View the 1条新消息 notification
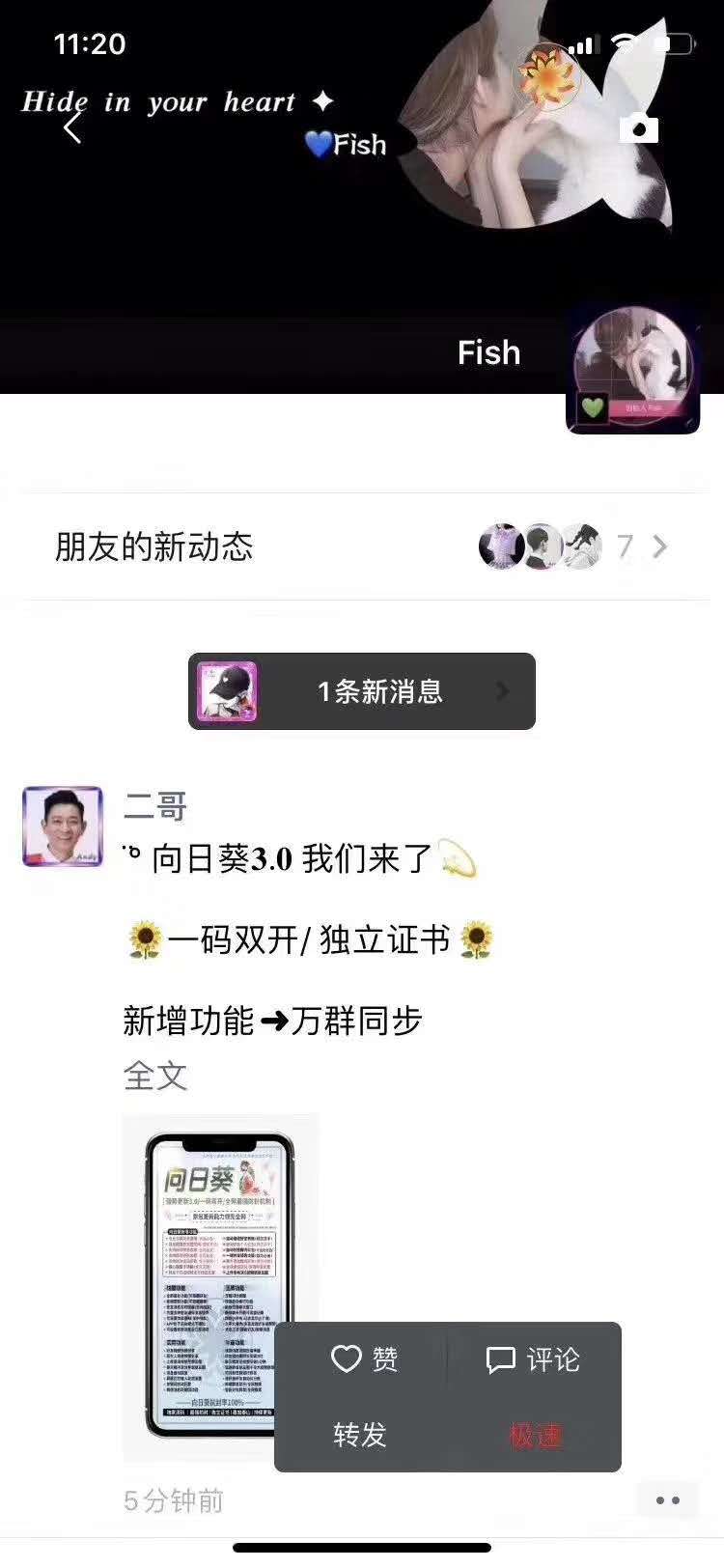Screen dimensions: 724x1568 click(361, 691)
